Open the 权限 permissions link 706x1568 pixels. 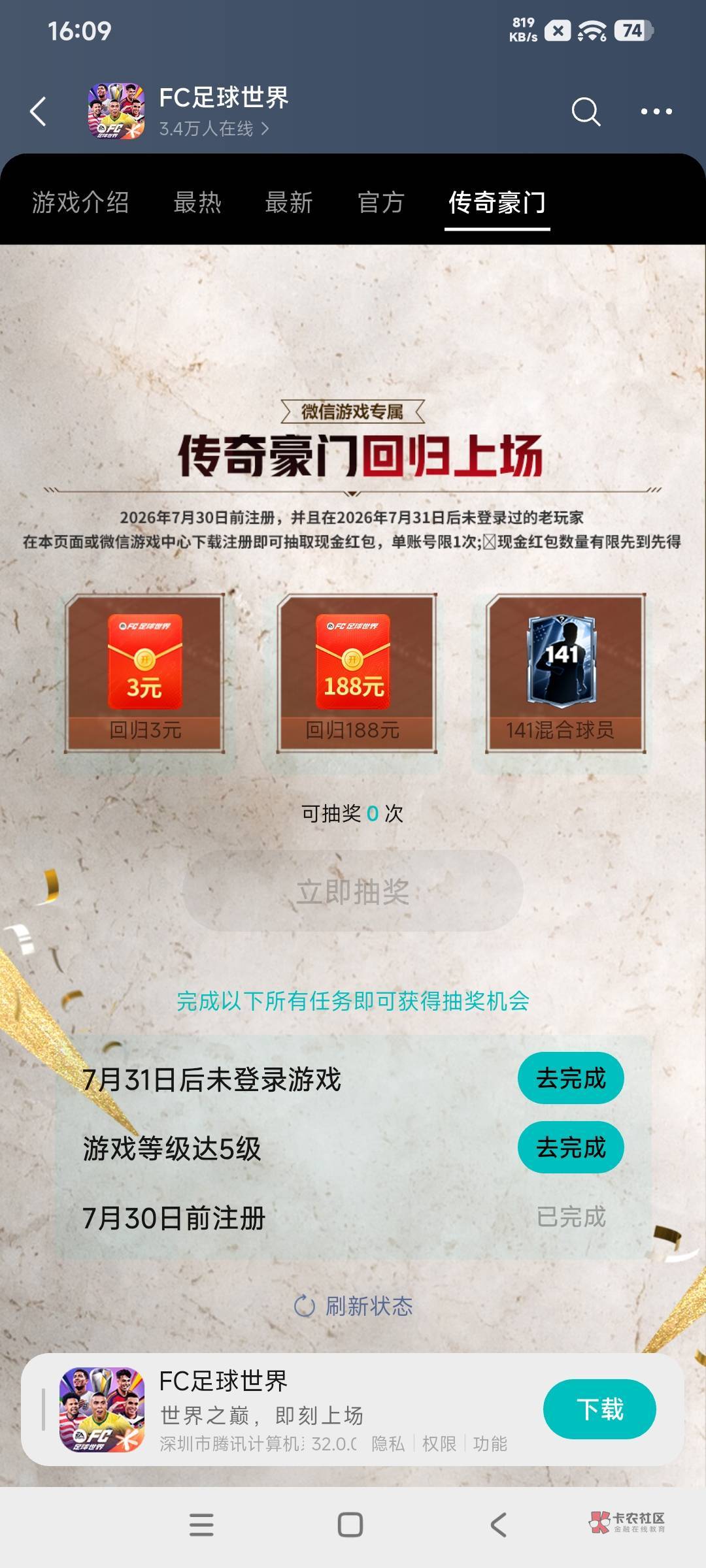coord(439,1443)
